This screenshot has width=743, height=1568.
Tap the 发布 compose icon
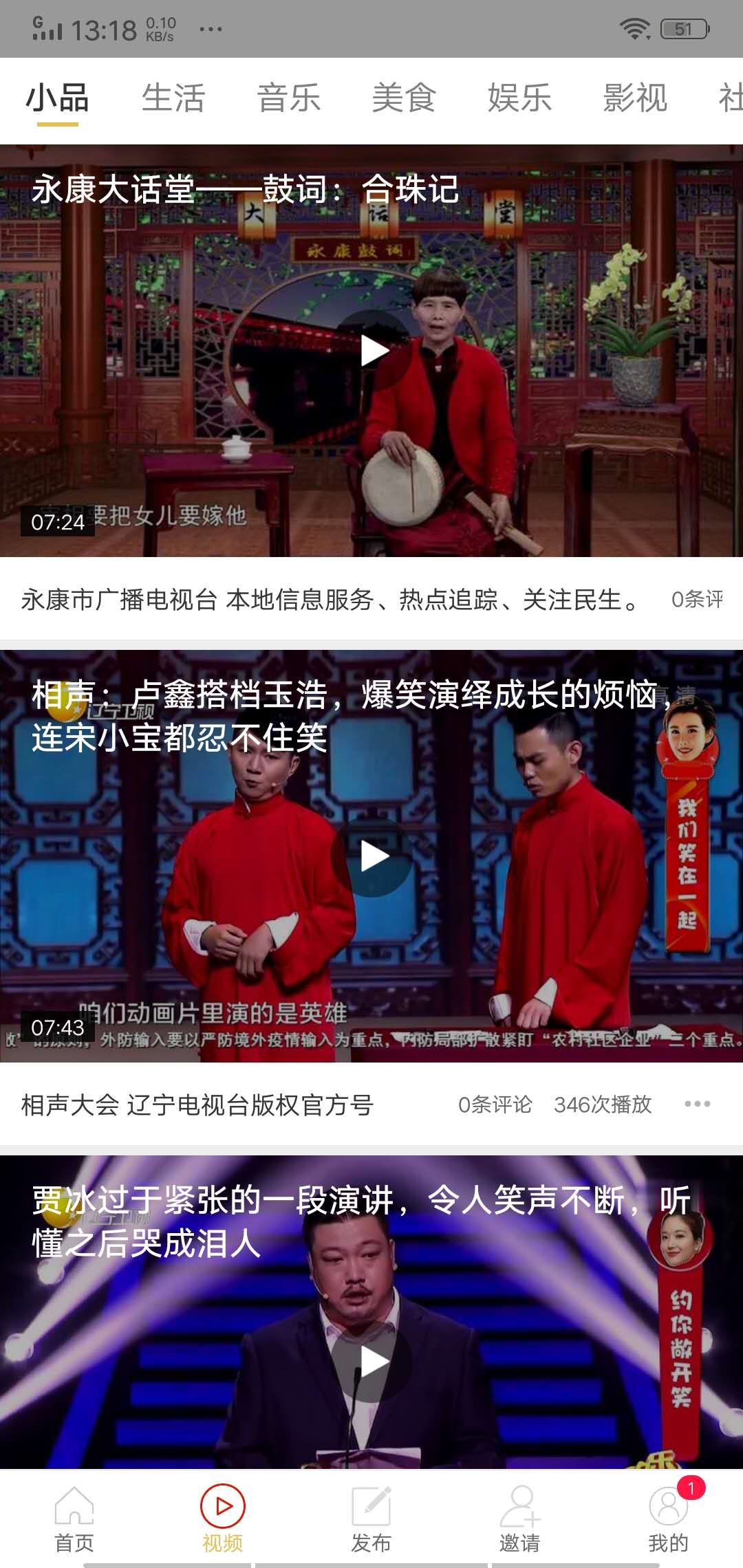click(371, 1506)
